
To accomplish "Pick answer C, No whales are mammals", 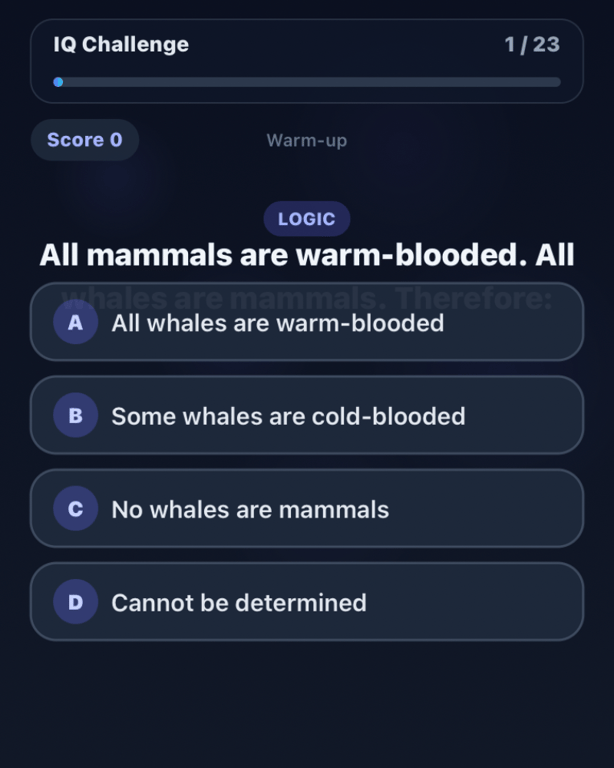I will [307, 508].
